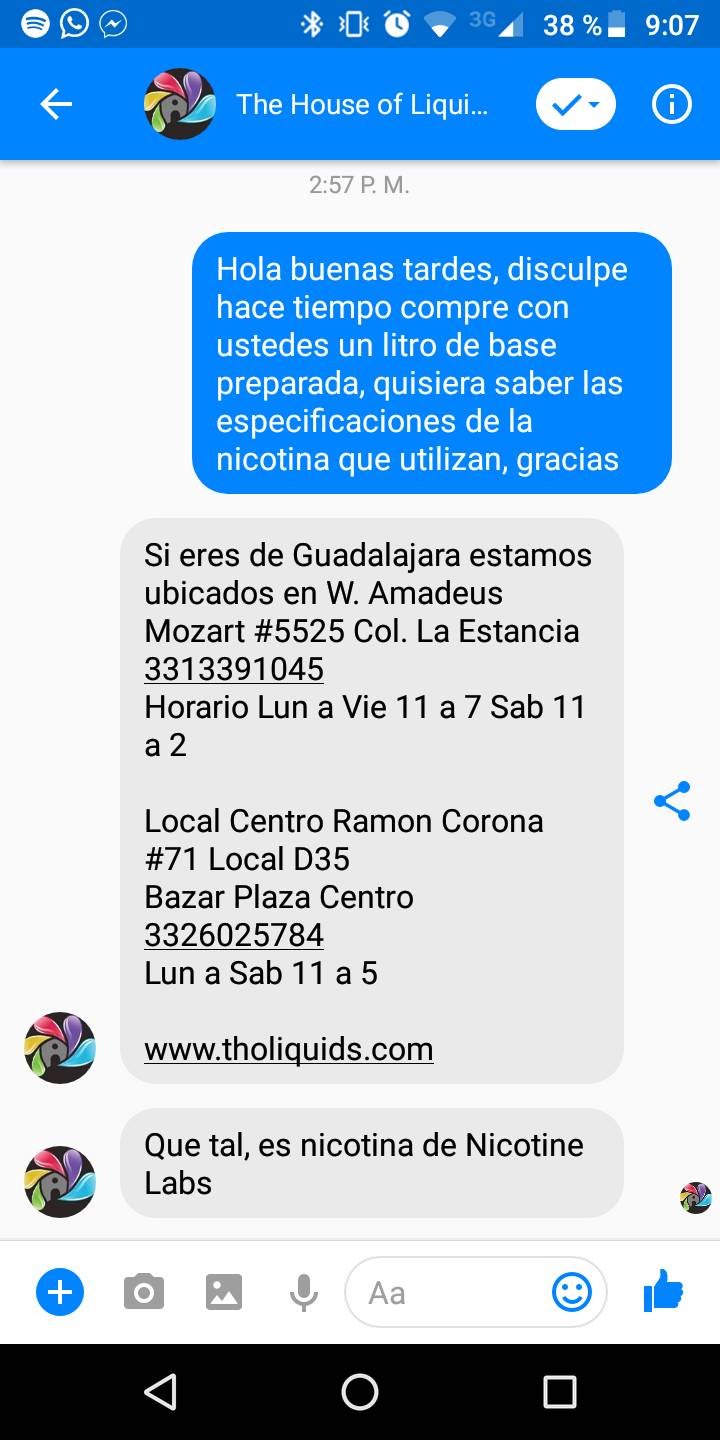Go back from this conversation

click(x=56, y=104)
